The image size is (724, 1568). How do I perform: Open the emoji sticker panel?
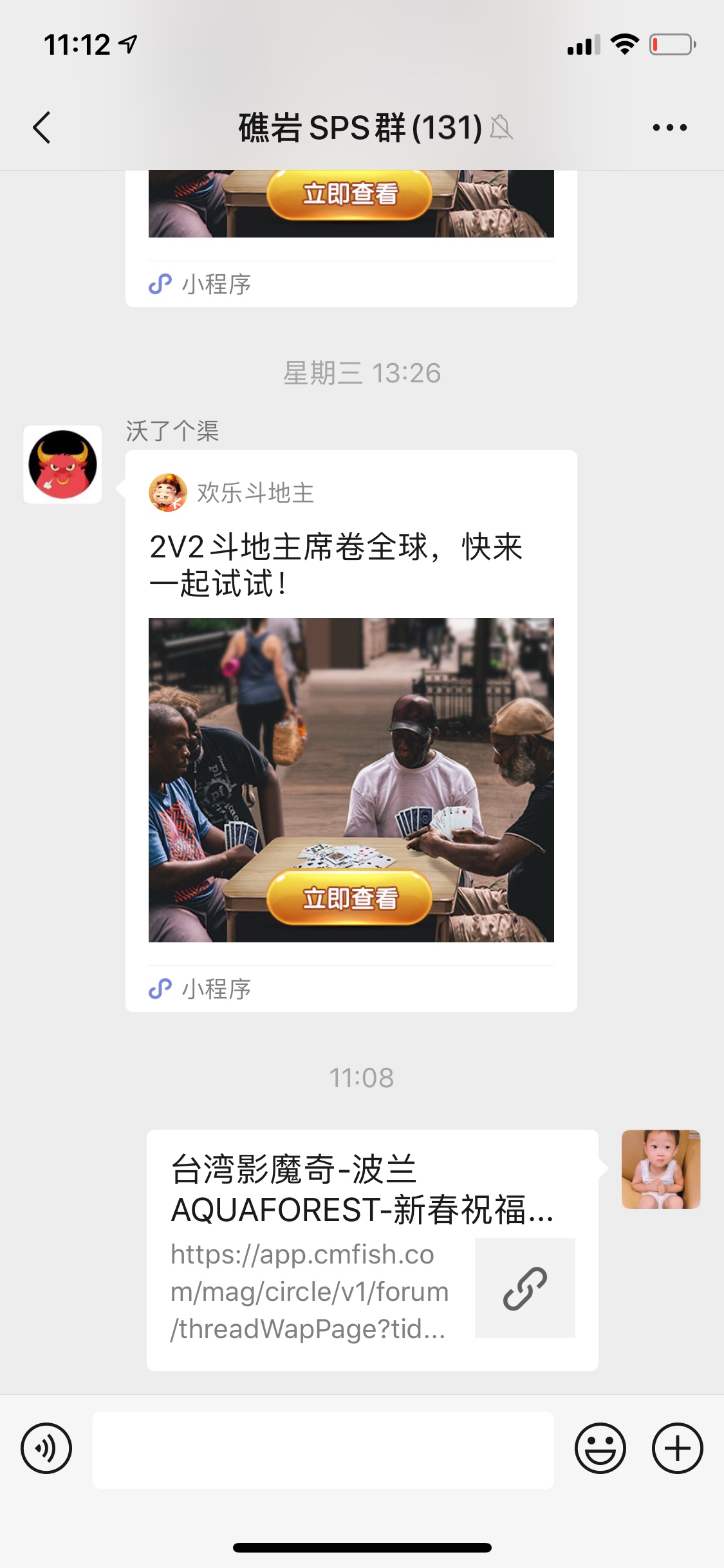[600, 1449]
